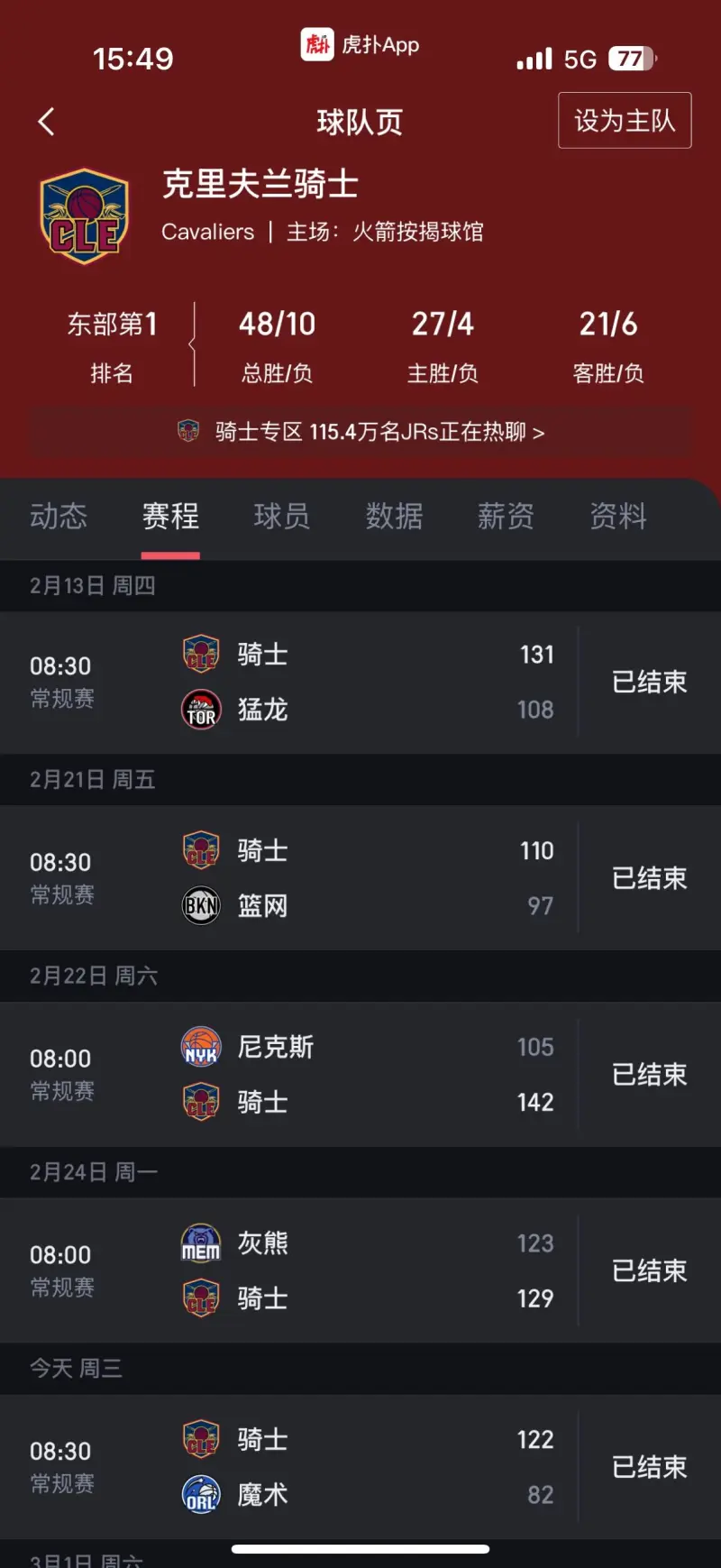721x1568 pixels.
Task: View the 薪资 tab
Action: coord(506,517)
